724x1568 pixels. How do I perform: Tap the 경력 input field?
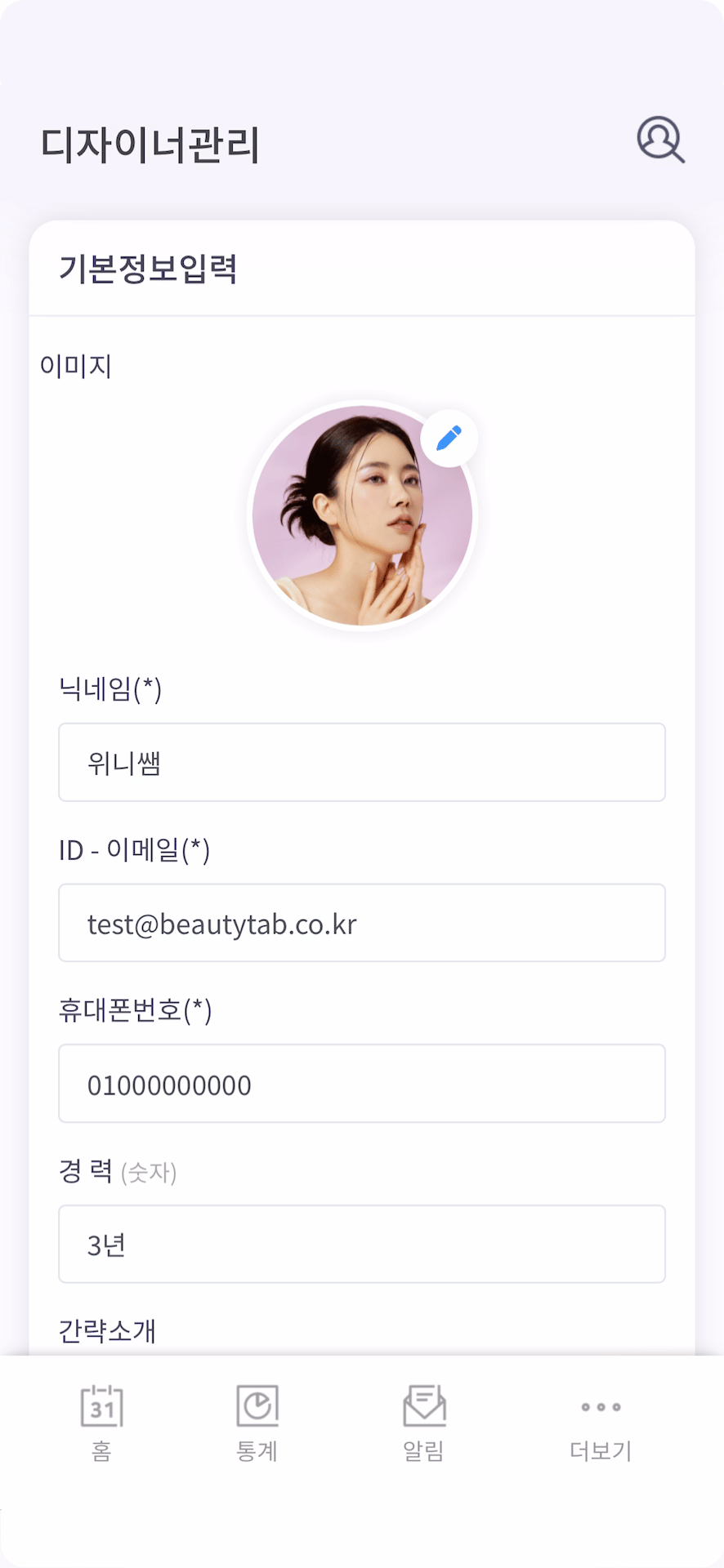[x=361, y=1244]
